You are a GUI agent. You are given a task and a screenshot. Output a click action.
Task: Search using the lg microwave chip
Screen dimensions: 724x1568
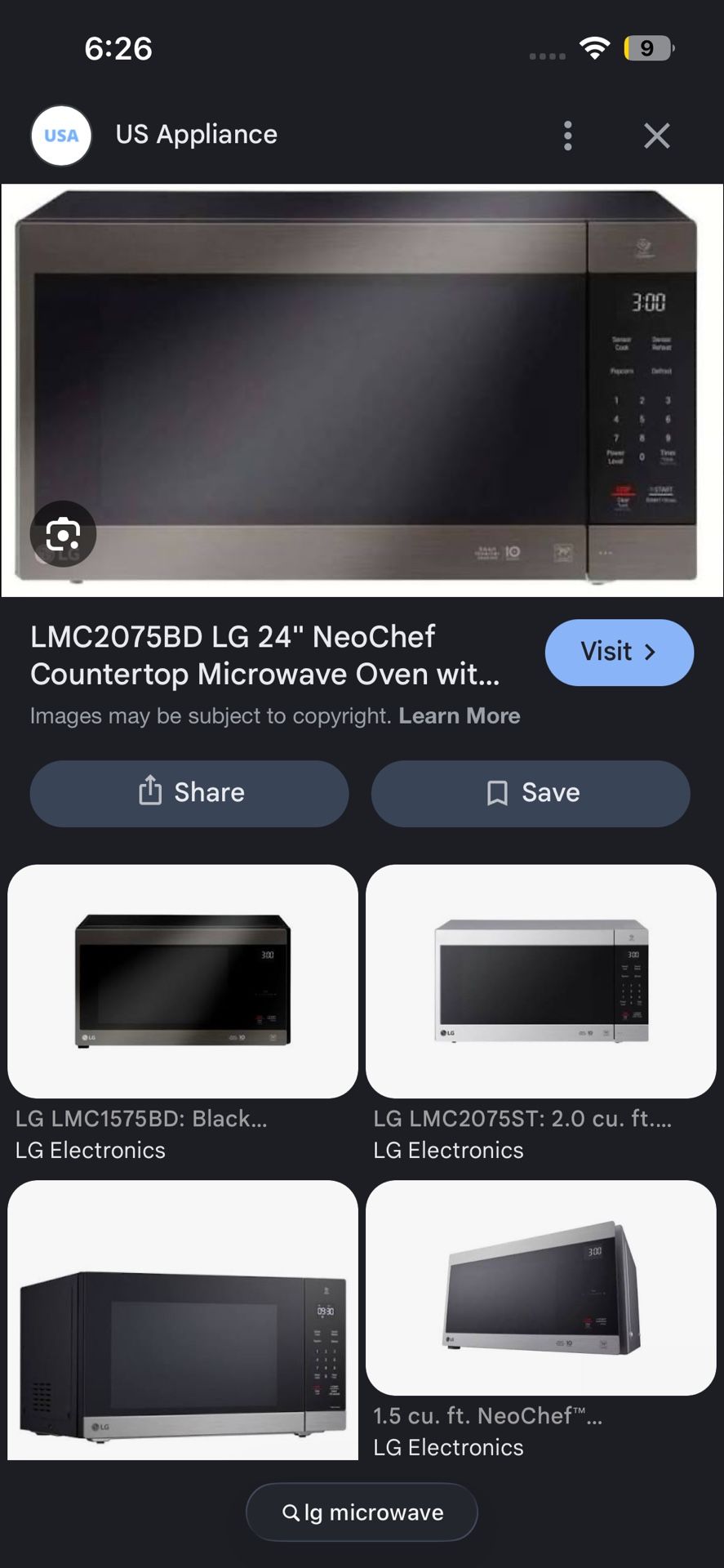362,1512
